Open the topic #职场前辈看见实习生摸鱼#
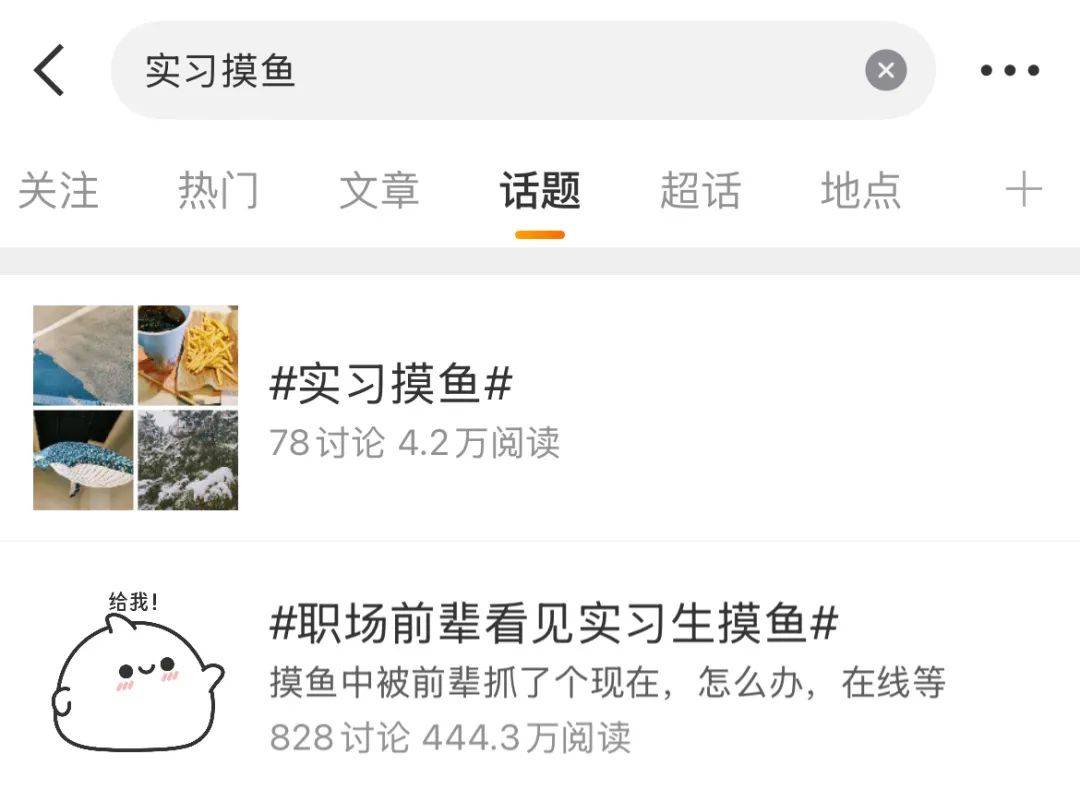Image resolution: width=1080 pixels, height=785 pixels. [553, 624]
